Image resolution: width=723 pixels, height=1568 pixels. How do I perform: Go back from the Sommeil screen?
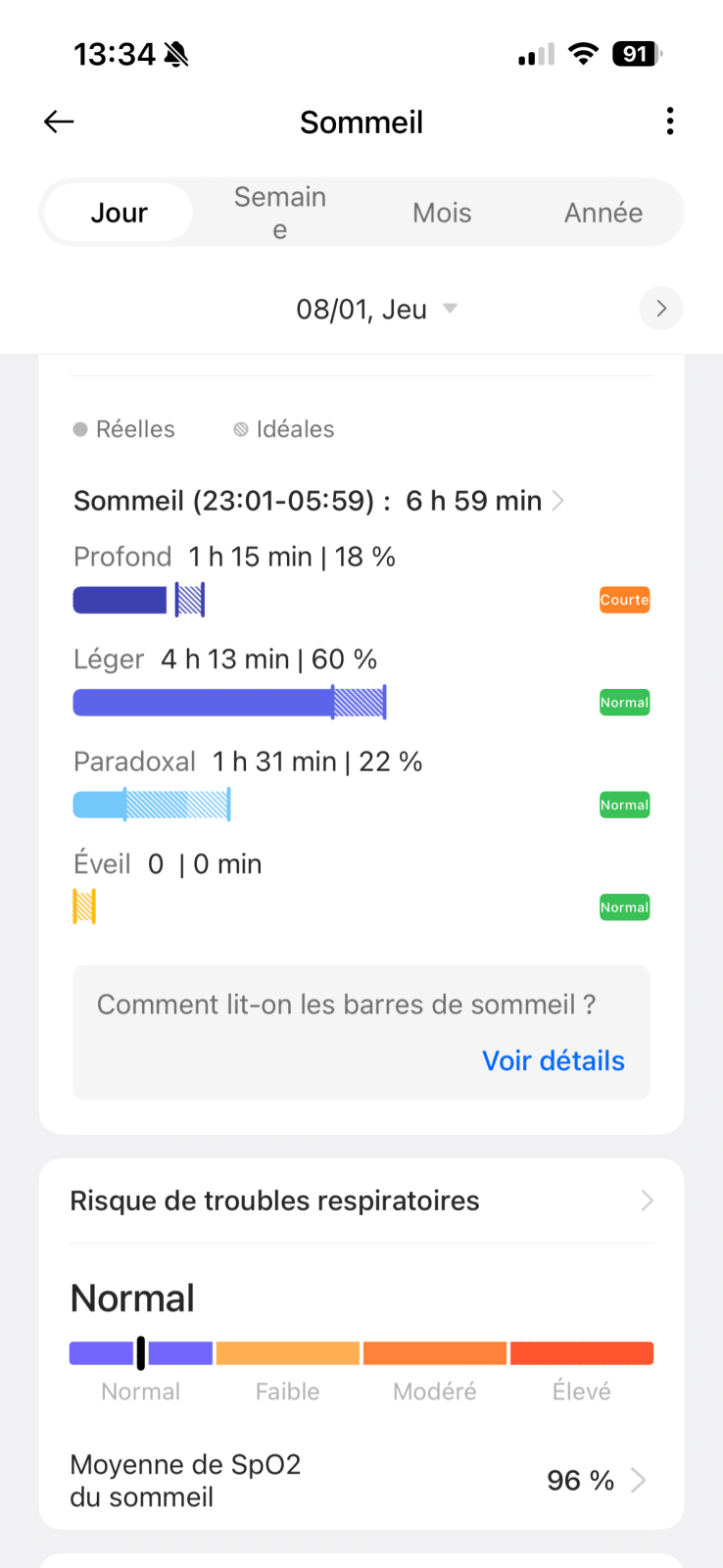coord(59,122)
